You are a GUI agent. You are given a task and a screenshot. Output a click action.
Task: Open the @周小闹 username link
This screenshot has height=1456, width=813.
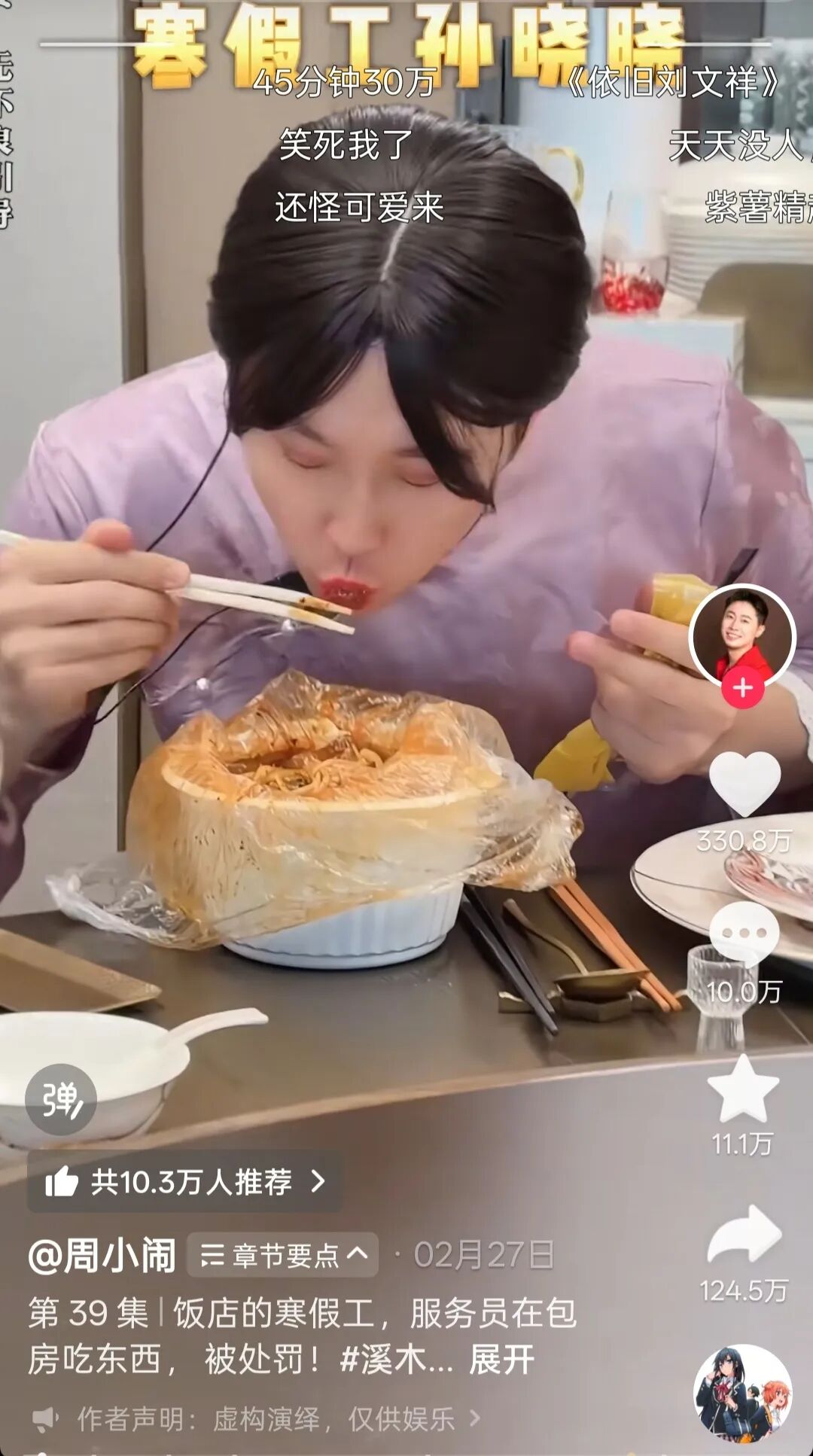[x=102, y=1255]
